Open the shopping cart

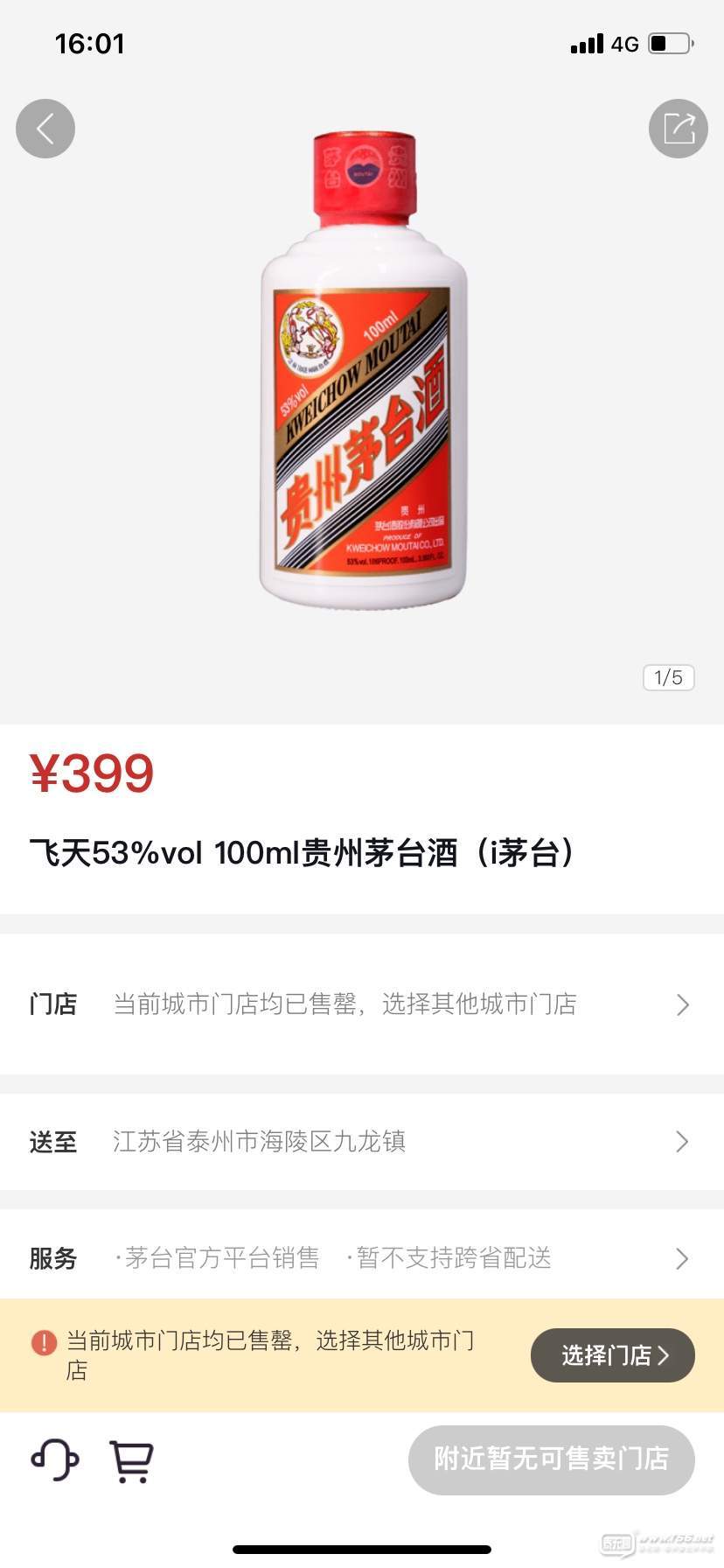point(131,1460)
